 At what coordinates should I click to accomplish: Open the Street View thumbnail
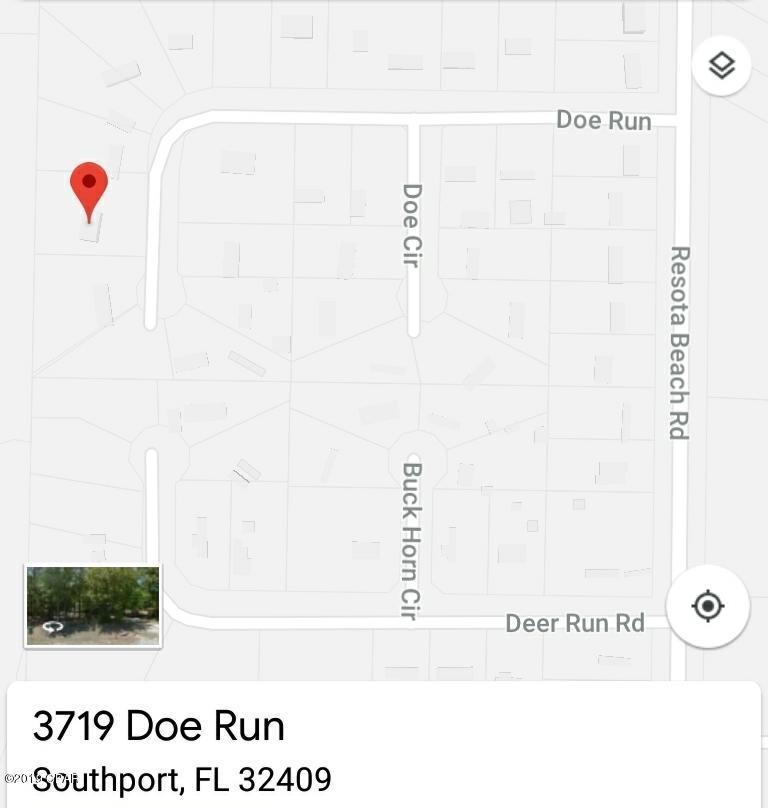(x=93, y=606)
